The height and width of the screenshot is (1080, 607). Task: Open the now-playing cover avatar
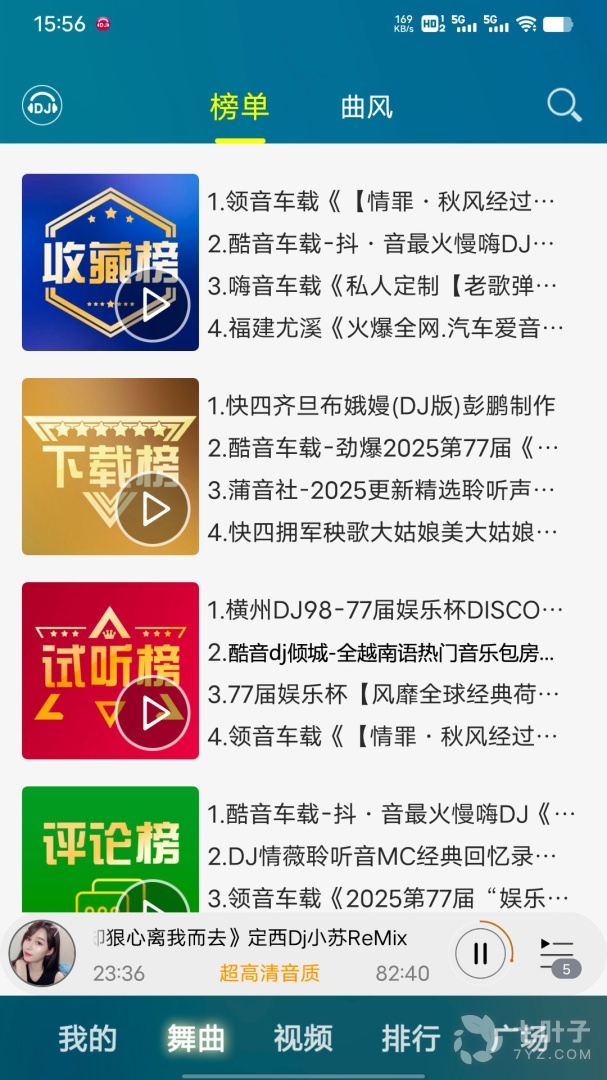42,953
